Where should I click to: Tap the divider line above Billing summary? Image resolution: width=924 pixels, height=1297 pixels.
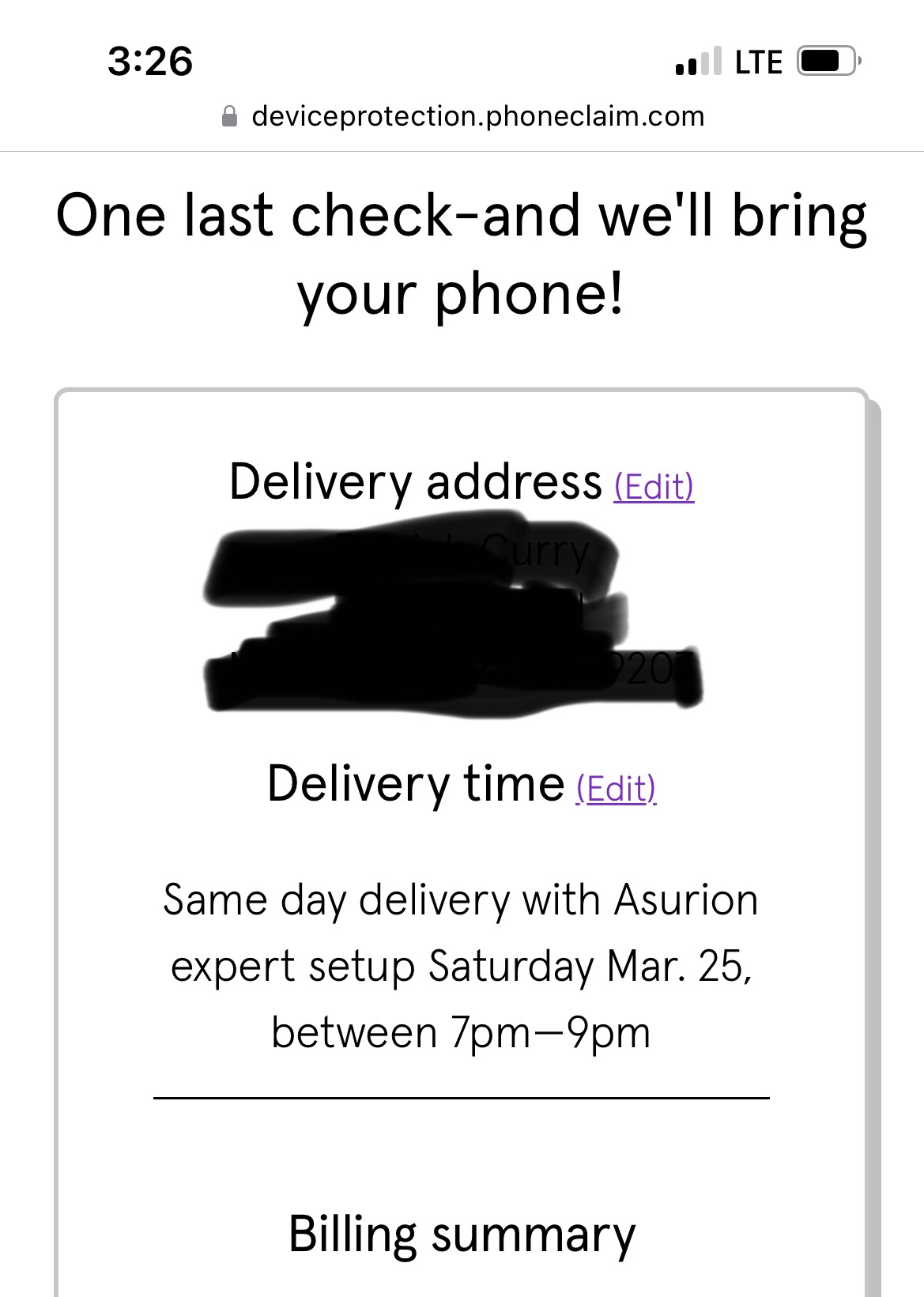pos(462,1096)
